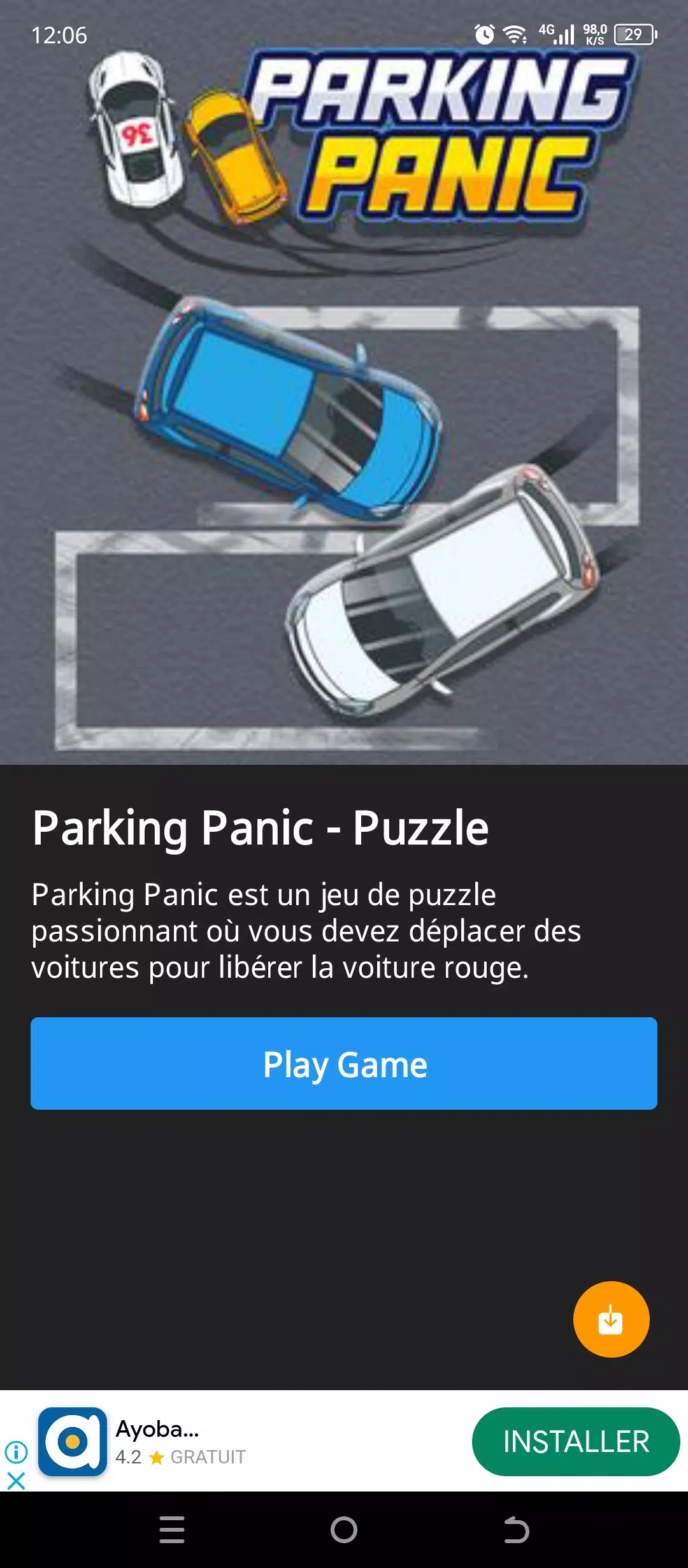Viewport: 688px width, 1568px height.
Task: Install the Ayoba app from the ad
Action: coord(575,1441)
